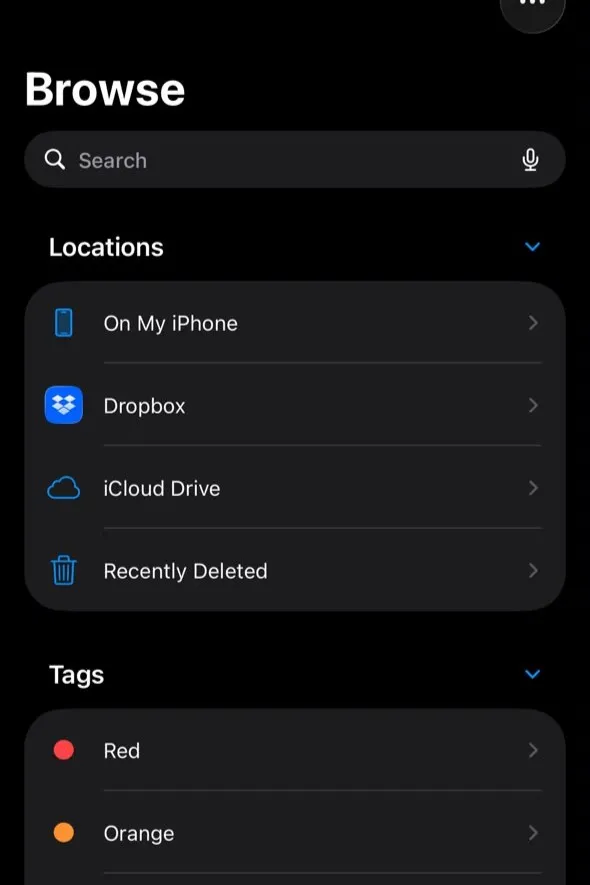590x885 pixels.
Task: Open the Dropbox location
Action: click(295, 405)
